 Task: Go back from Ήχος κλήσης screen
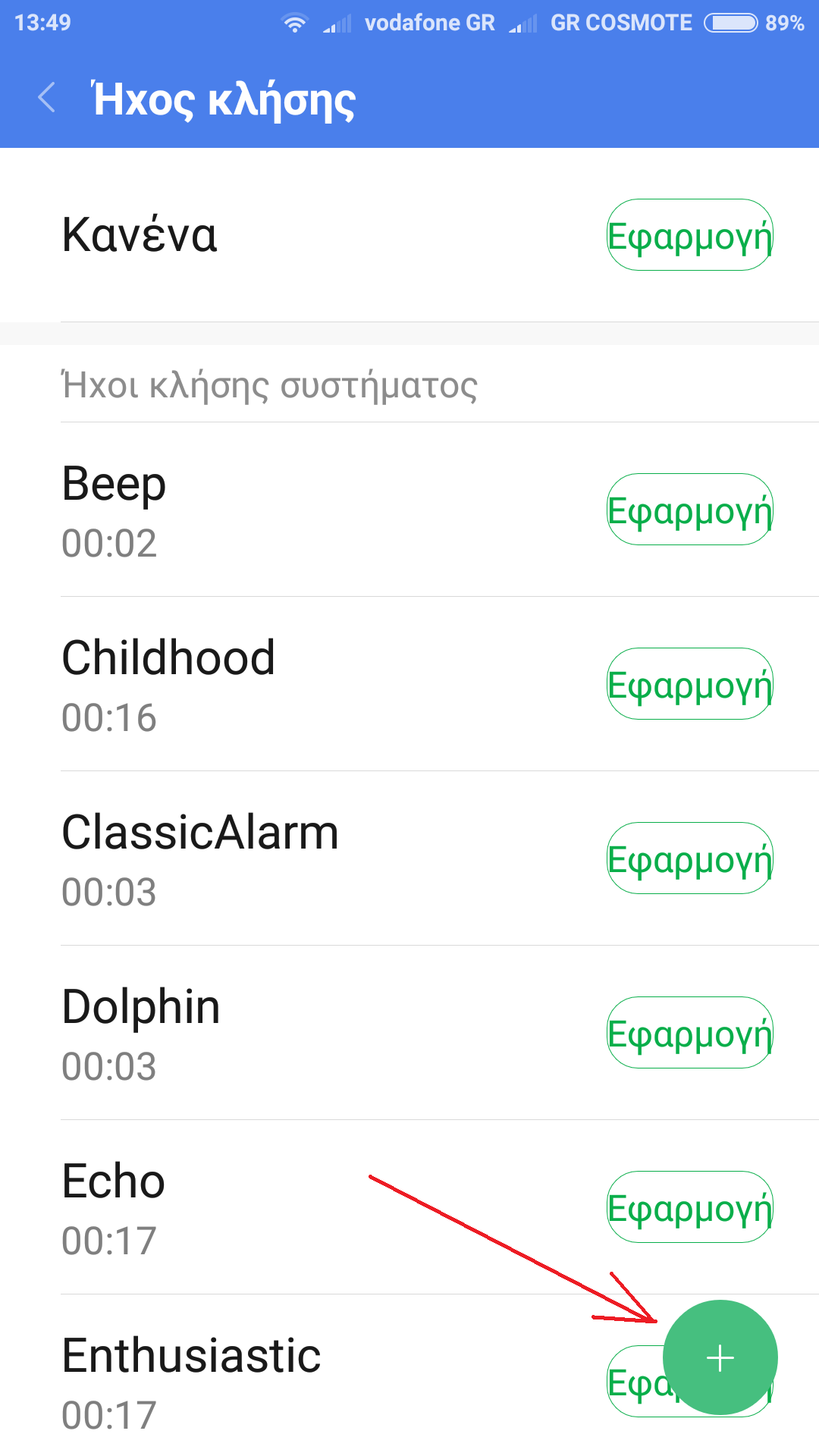pyautogui.click(x=47, y=99)
